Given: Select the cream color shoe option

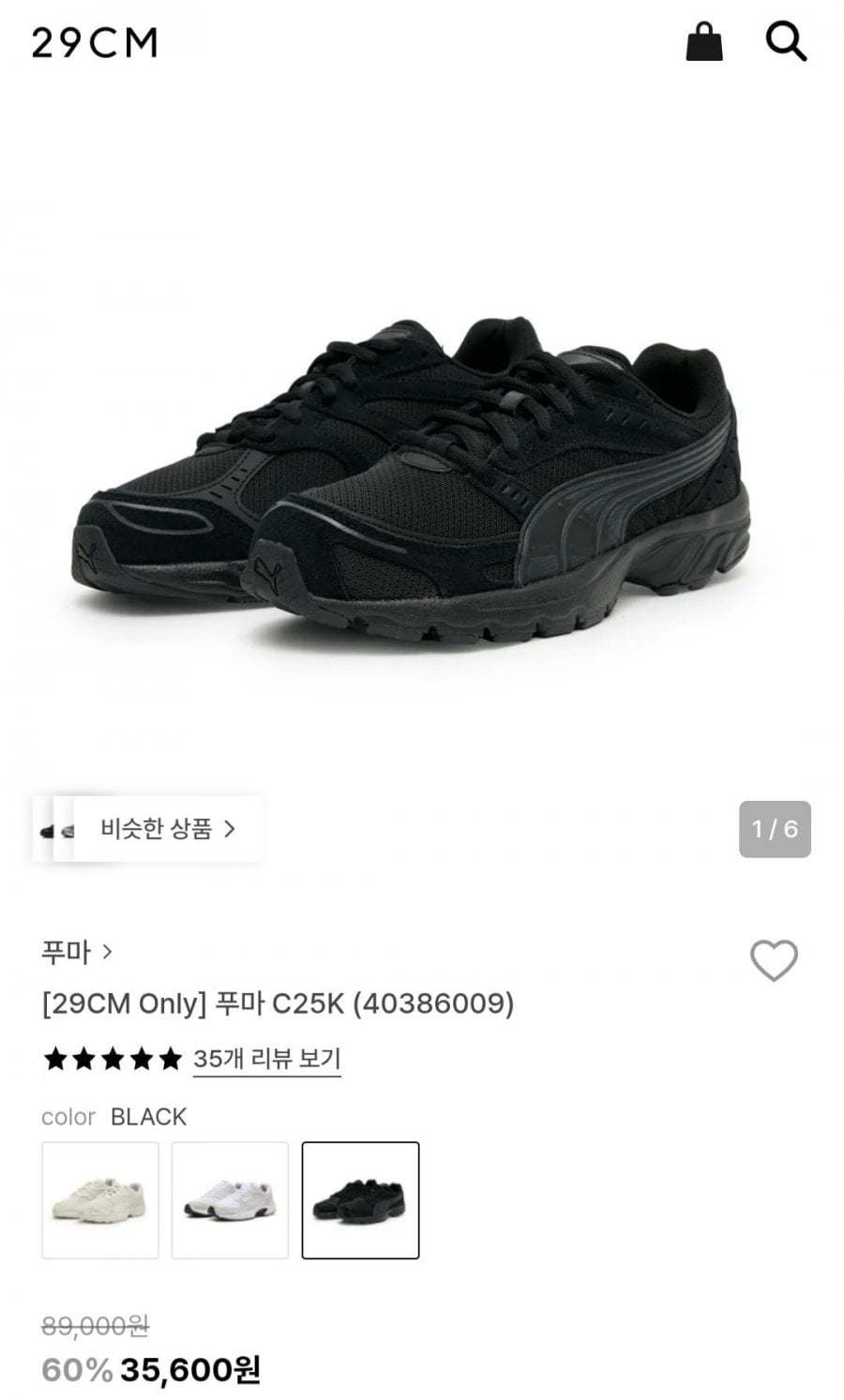Looking at the screenshot, I should click(100, 1200).
